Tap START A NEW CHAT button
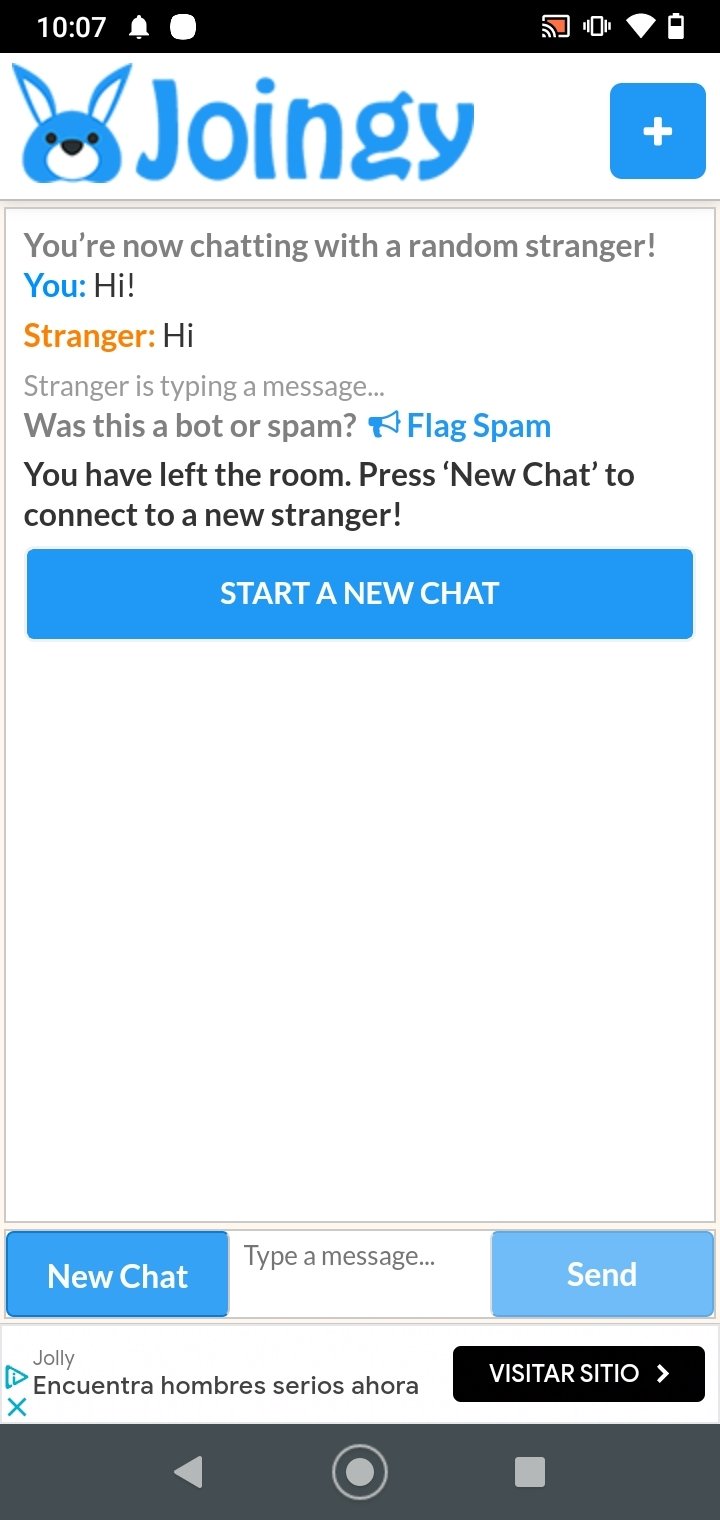Viewport: 720px width, 1520px height. click(x=360, y=593)
